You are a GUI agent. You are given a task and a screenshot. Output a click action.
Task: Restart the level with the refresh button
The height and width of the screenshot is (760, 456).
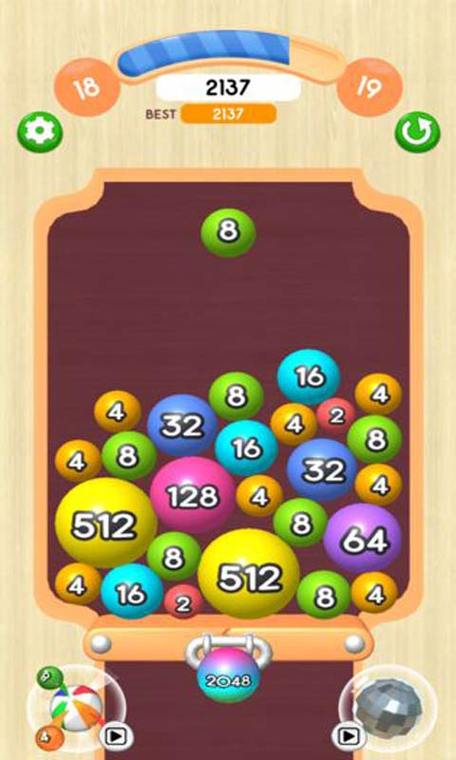[417, 132]
